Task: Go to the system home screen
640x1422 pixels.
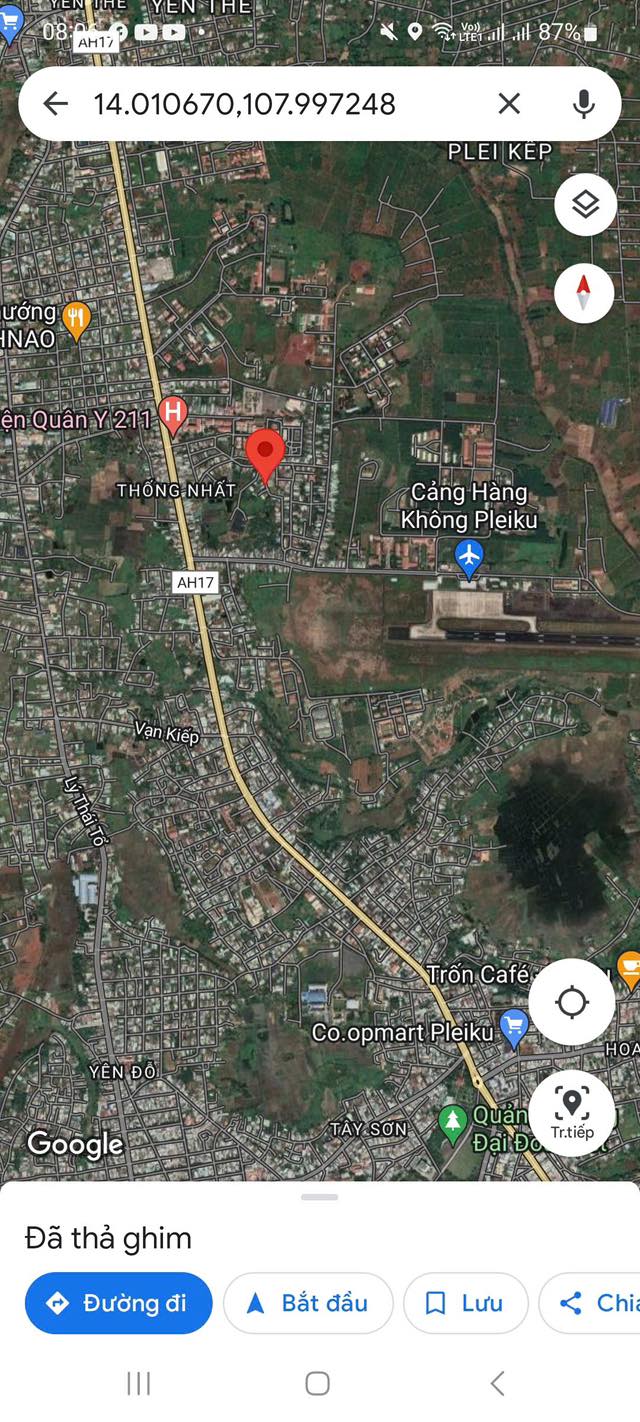Action: (x=318, y=1383)
